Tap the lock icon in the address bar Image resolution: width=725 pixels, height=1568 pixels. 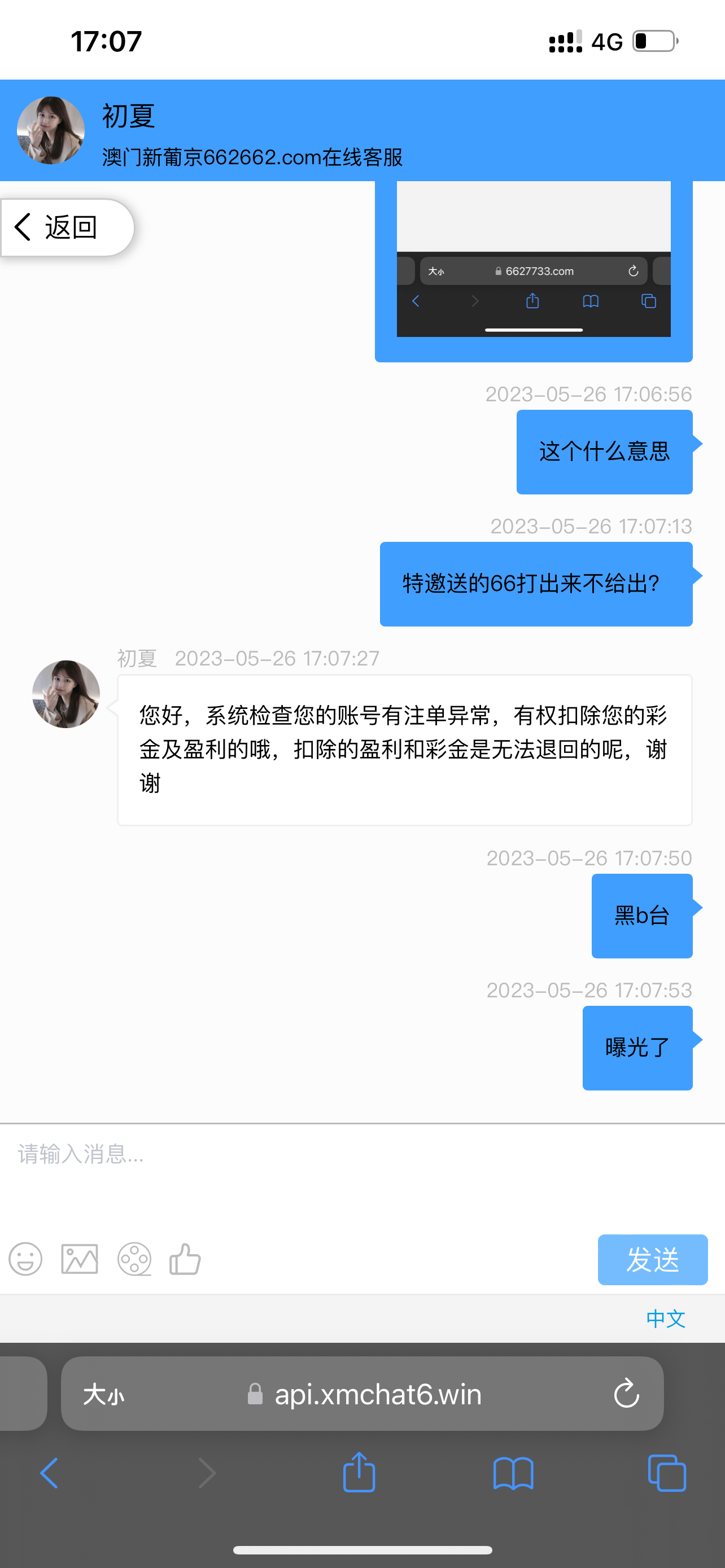[256, 1394]
